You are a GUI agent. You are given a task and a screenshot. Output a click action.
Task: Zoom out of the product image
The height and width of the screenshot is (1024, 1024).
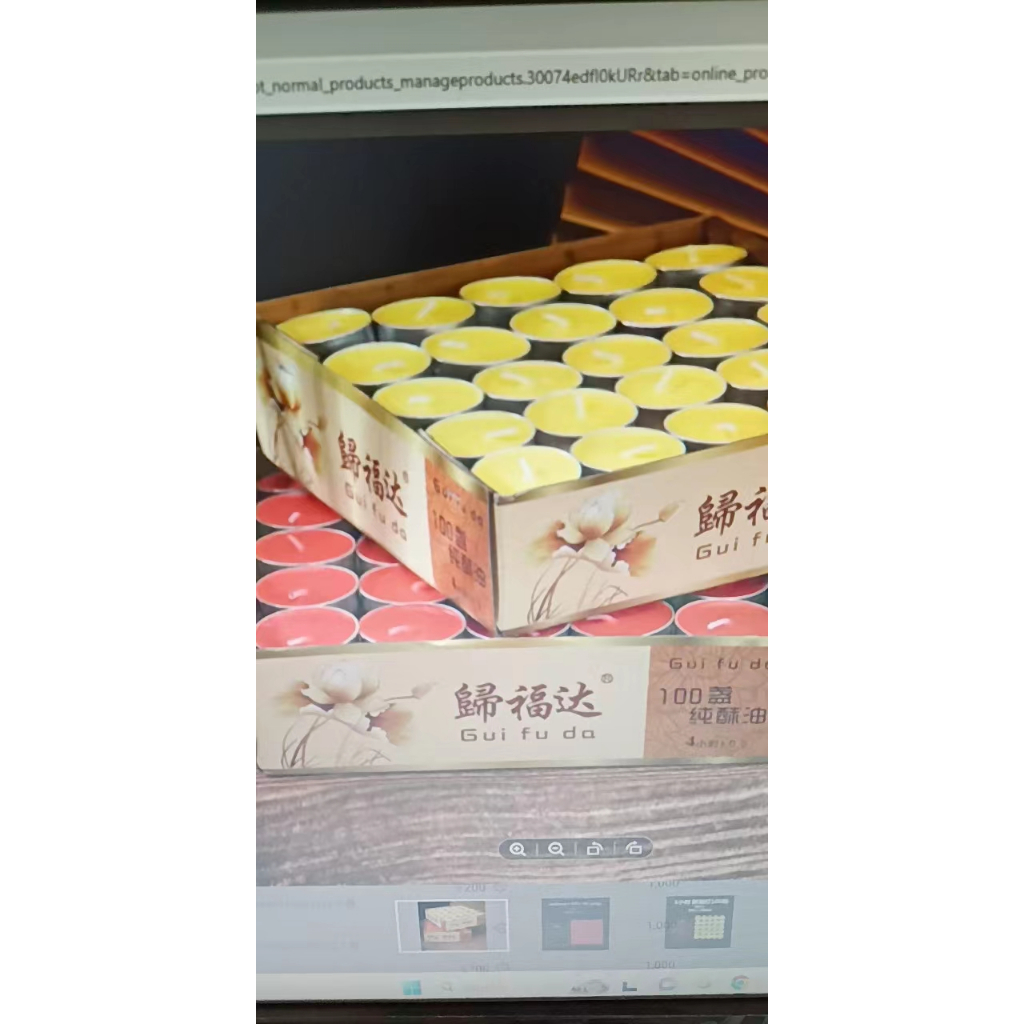point(556,849)
